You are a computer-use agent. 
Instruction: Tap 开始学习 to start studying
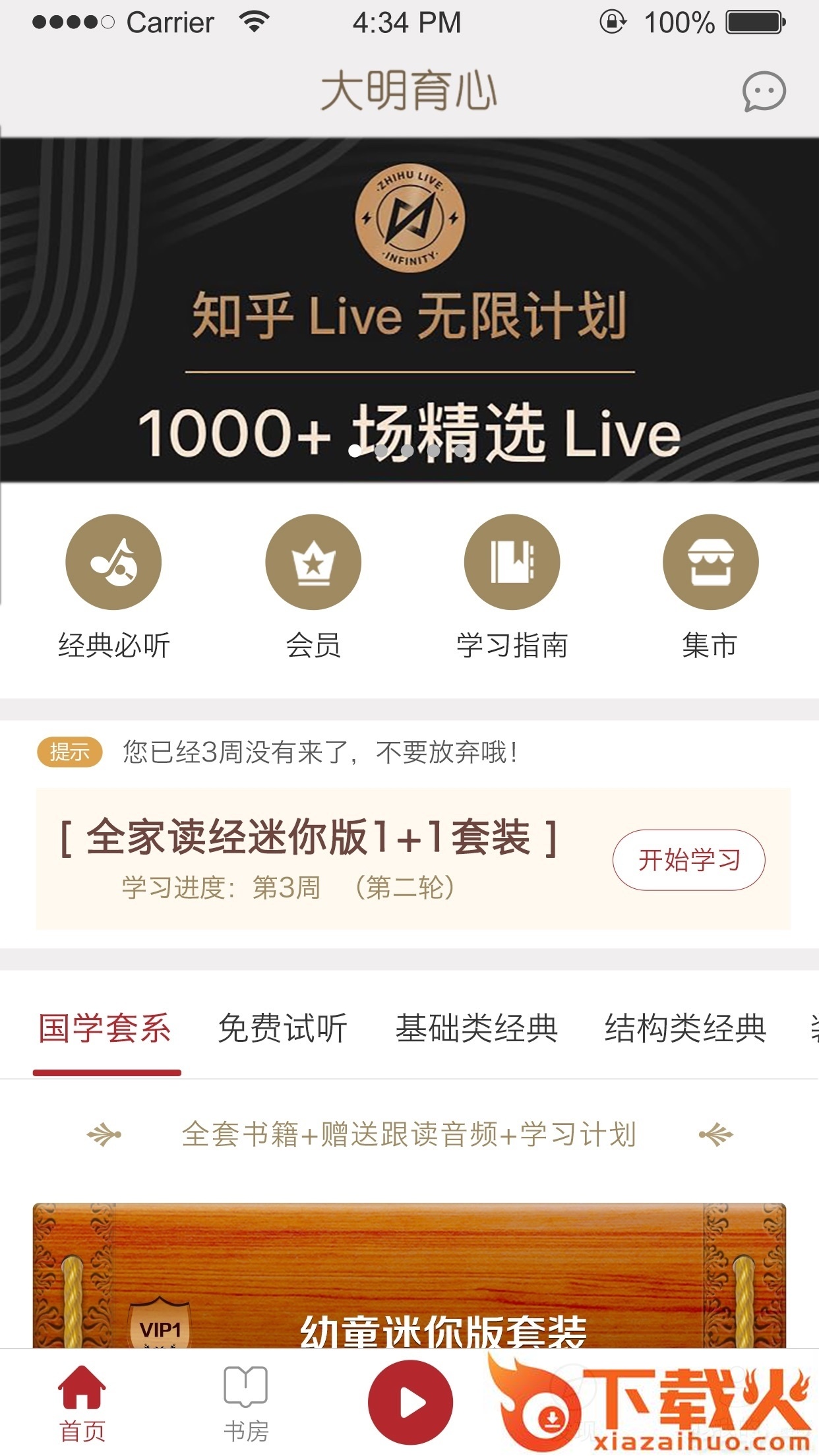[688, 860]
